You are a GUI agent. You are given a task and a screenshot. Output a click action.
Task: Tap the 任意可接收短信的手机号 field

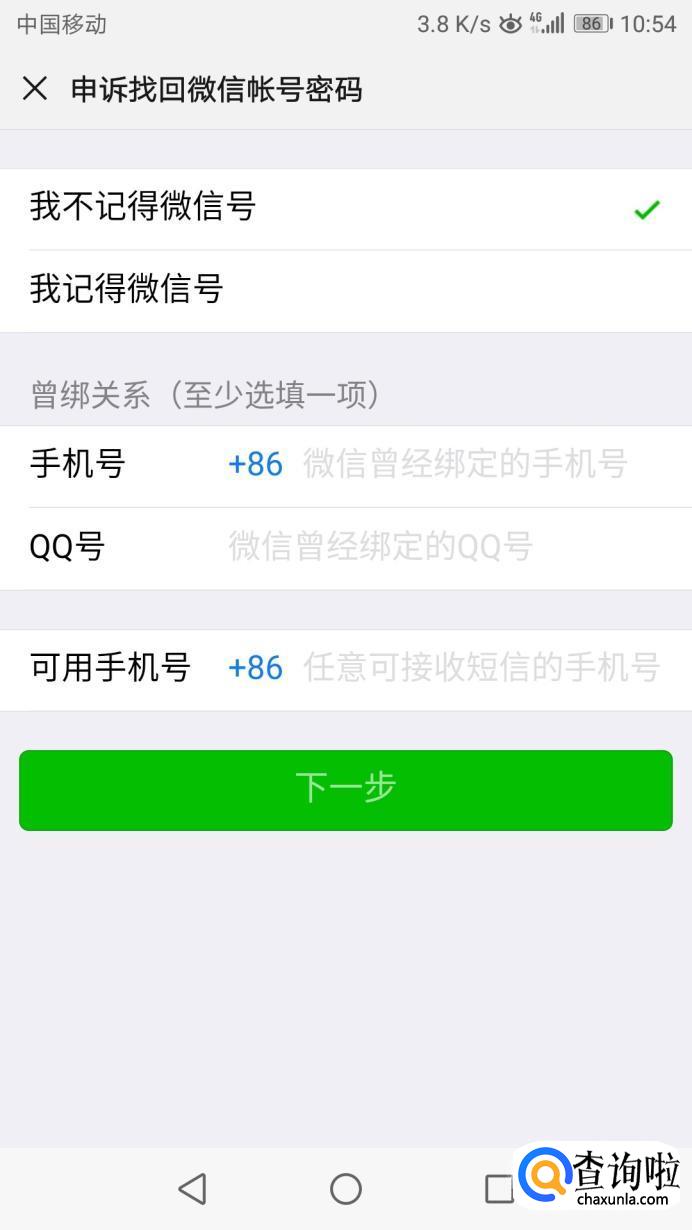(480, 667)
